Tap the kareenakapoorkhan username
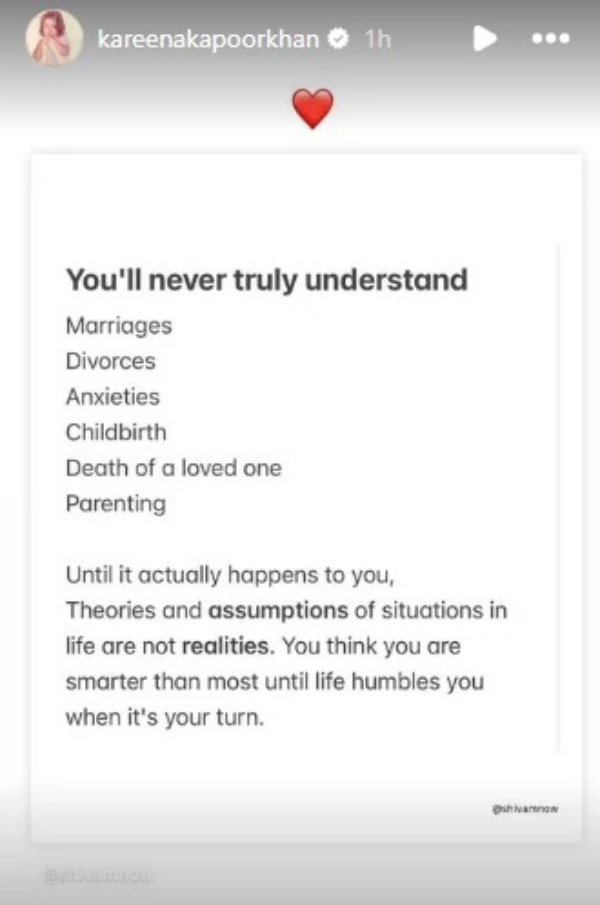Viewport: 600px width, 905px height. click(x=209, y=39)
